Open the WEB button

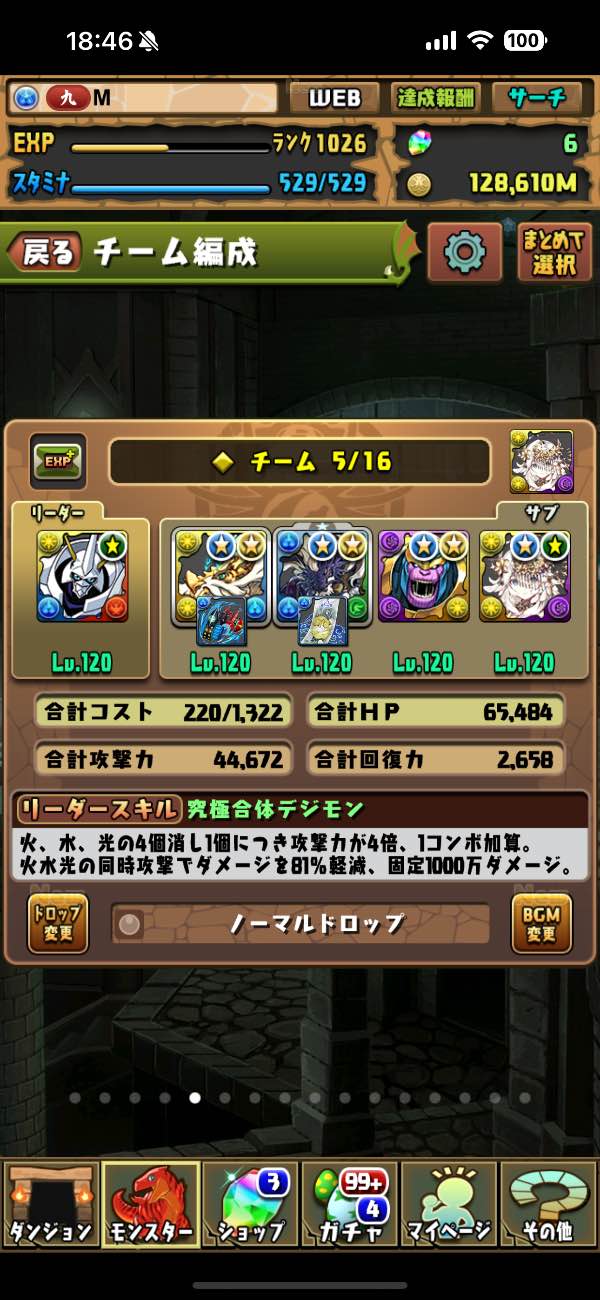point(334,98)
